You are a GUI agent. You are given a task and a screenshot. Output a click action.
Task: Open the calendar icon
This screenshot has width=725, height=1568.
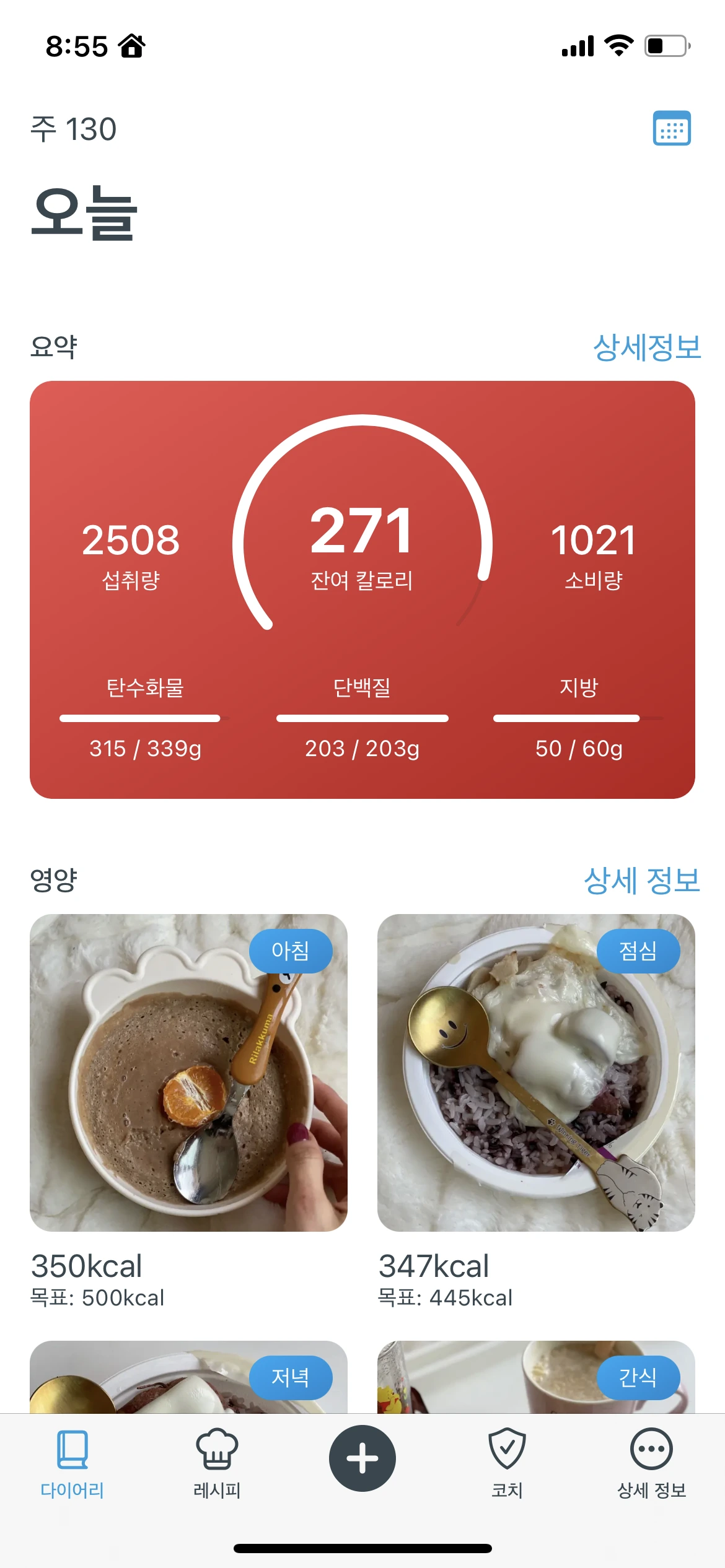pos(672,128)
